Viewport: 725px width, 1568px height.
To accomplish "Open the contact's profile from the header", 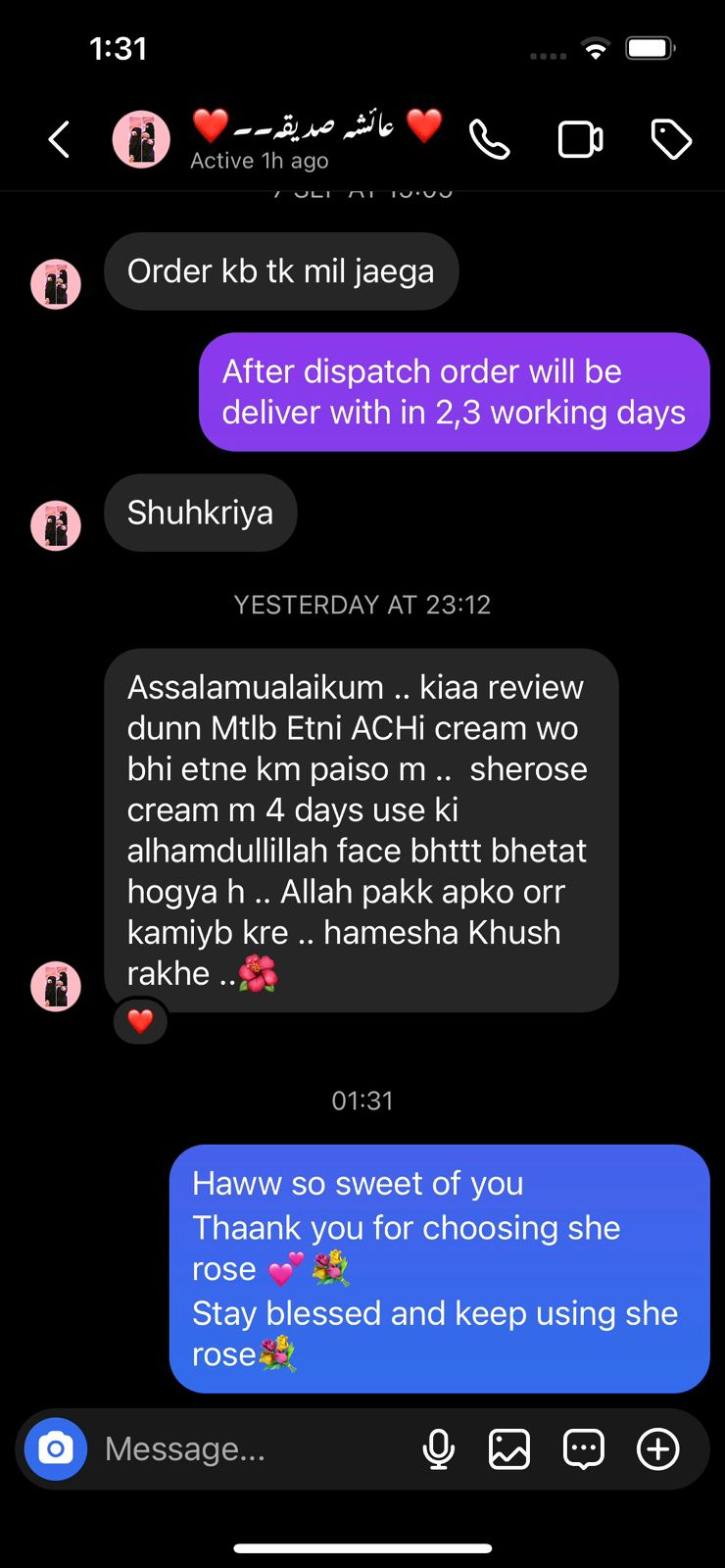I will [x=141, y=140].
